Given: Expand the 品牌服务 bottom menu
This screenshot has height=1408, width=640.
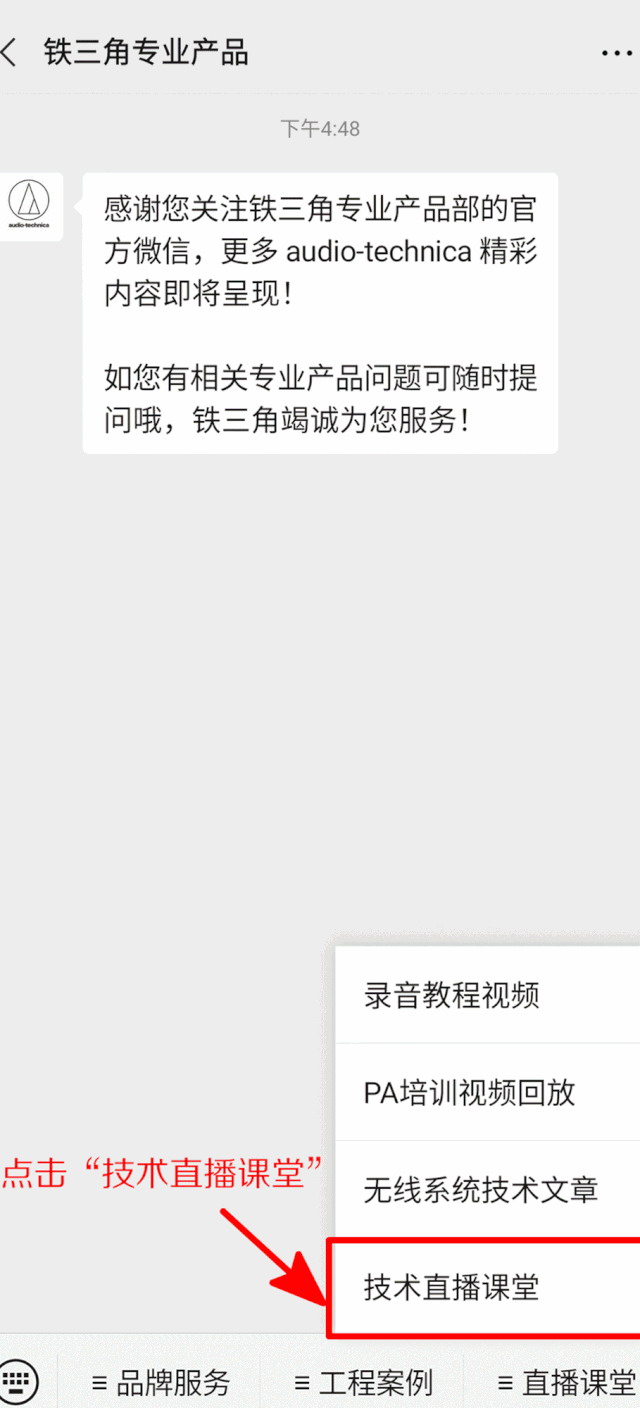Looking at the screenshot, I should click(x=160, y=1382).
